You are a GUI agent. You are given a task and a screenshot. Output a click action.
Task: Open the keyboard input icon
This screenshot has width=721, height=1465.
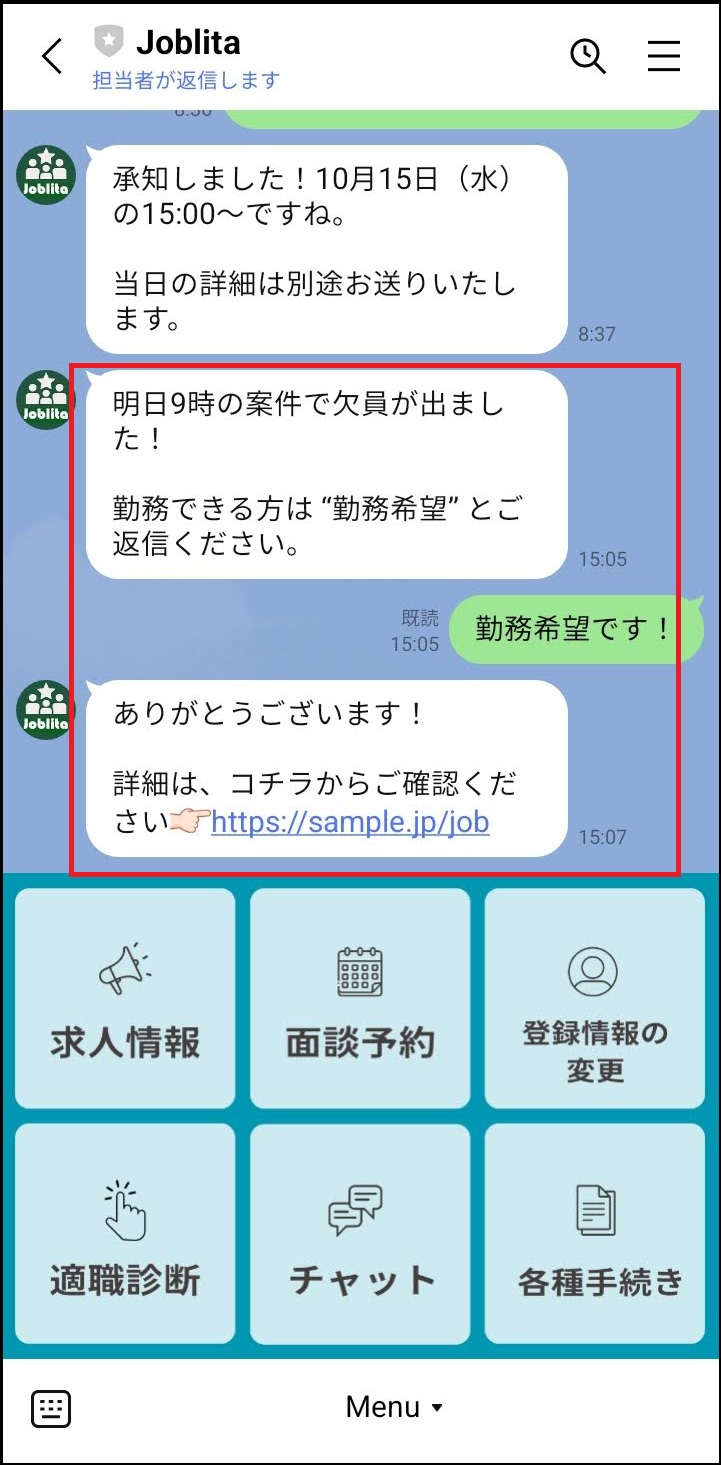tap(50, 1407)
